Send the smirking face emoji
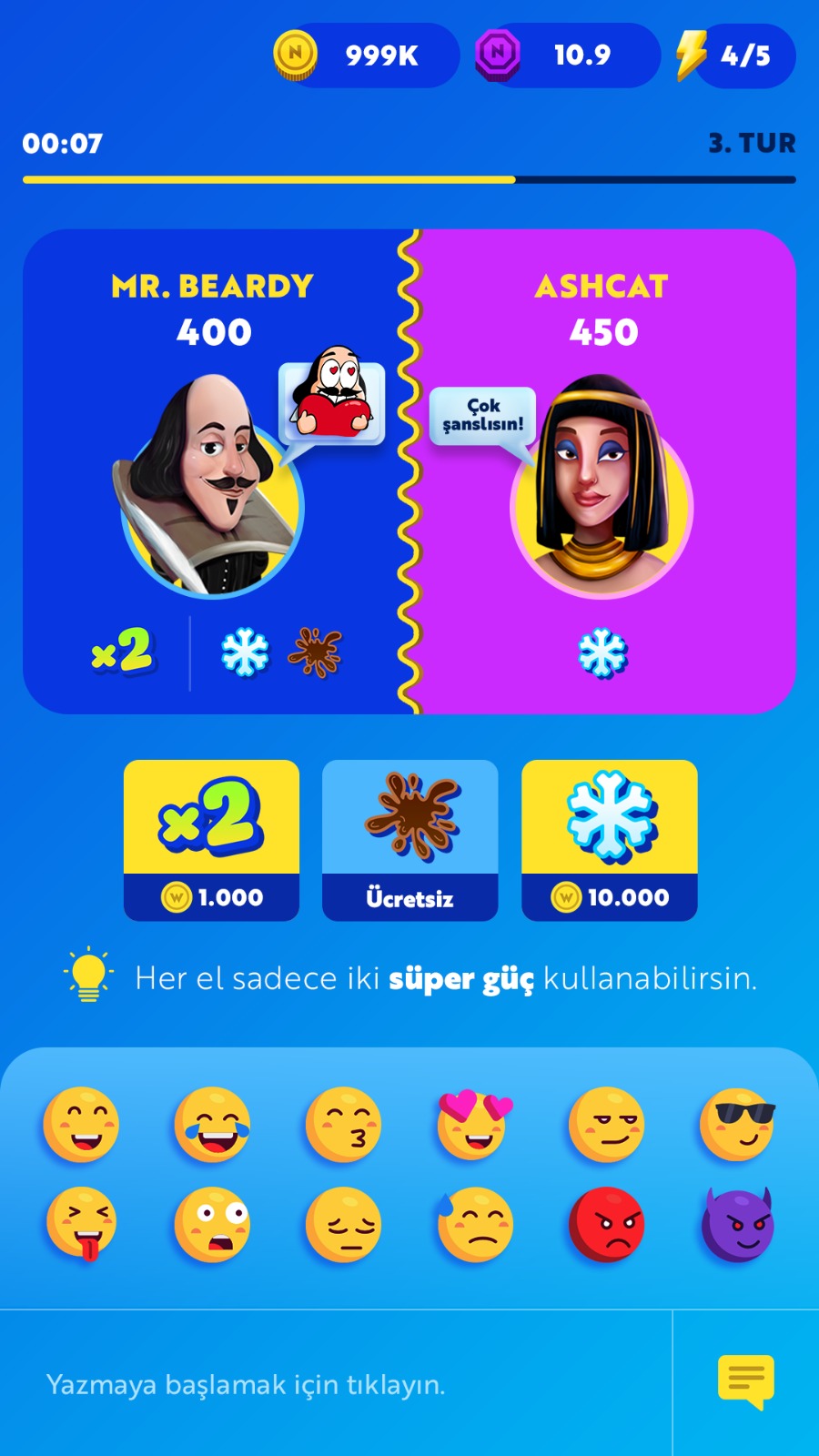Screen dimensions: 819x1456 click(x=606, y=1125)
